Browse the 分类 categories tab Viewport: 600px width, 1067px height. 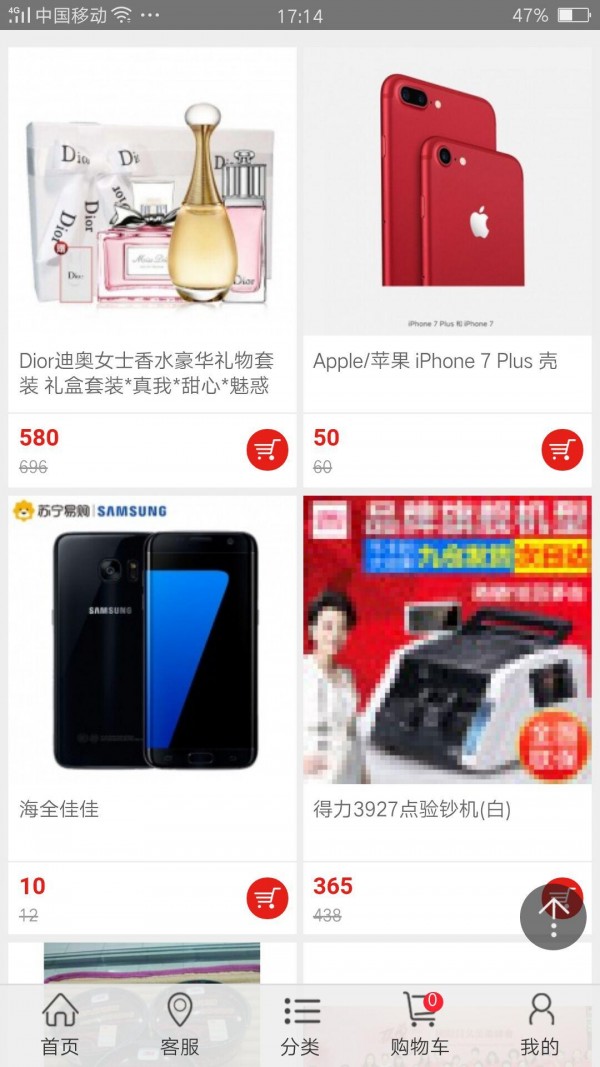pos(300,1025)
